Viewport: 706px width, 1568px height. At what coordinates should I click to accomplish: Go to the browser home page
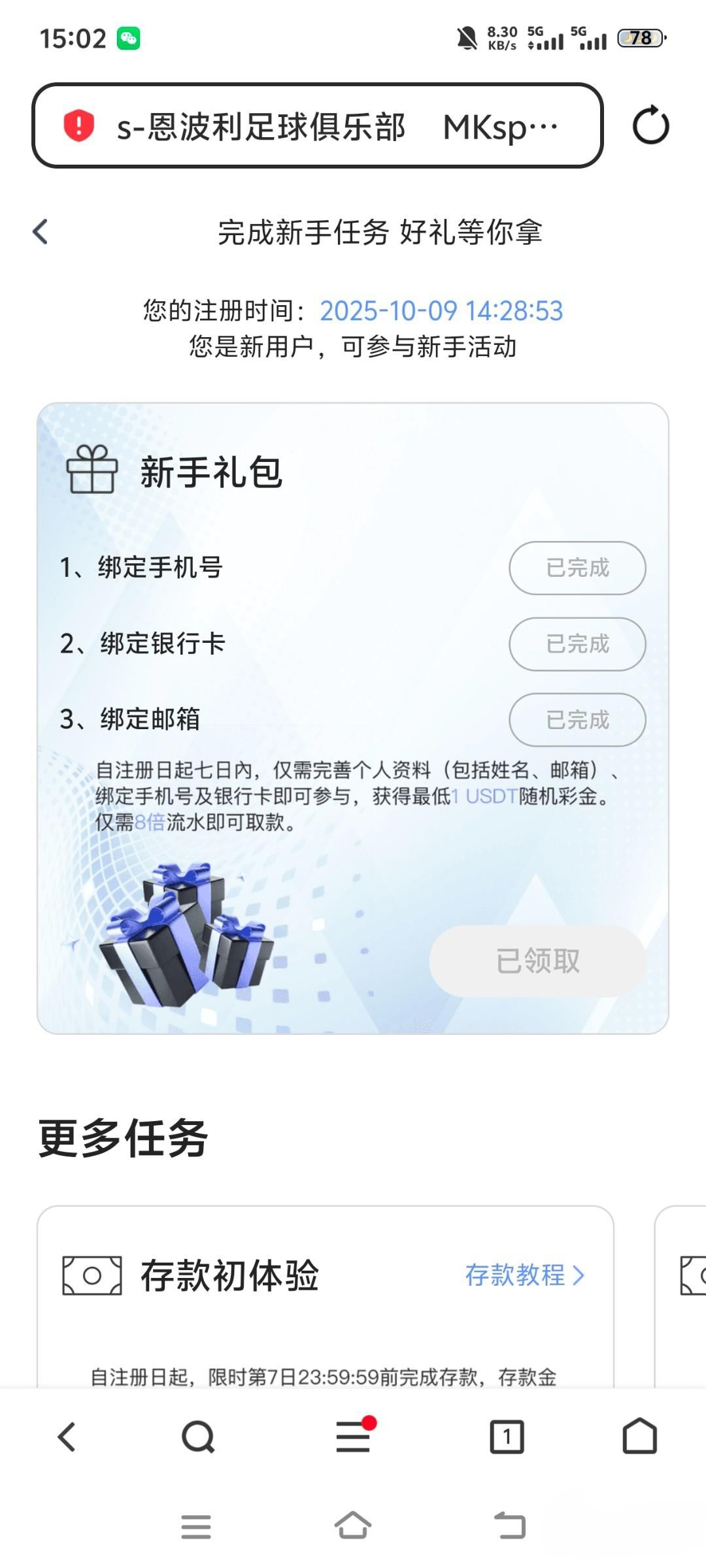pos(639,1437)
